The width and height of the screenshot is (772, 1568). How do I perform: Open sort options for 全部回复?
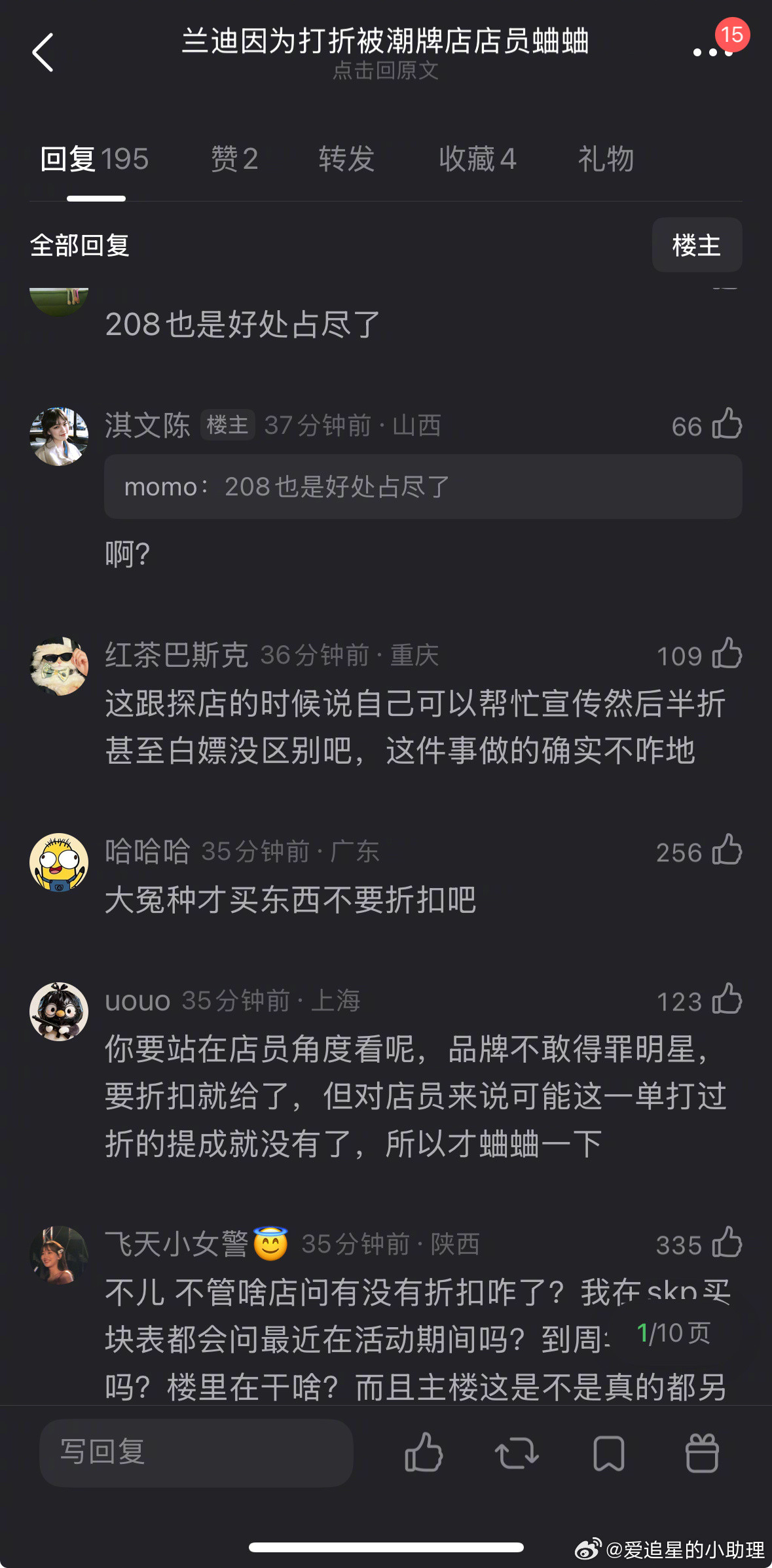point(81,245)
